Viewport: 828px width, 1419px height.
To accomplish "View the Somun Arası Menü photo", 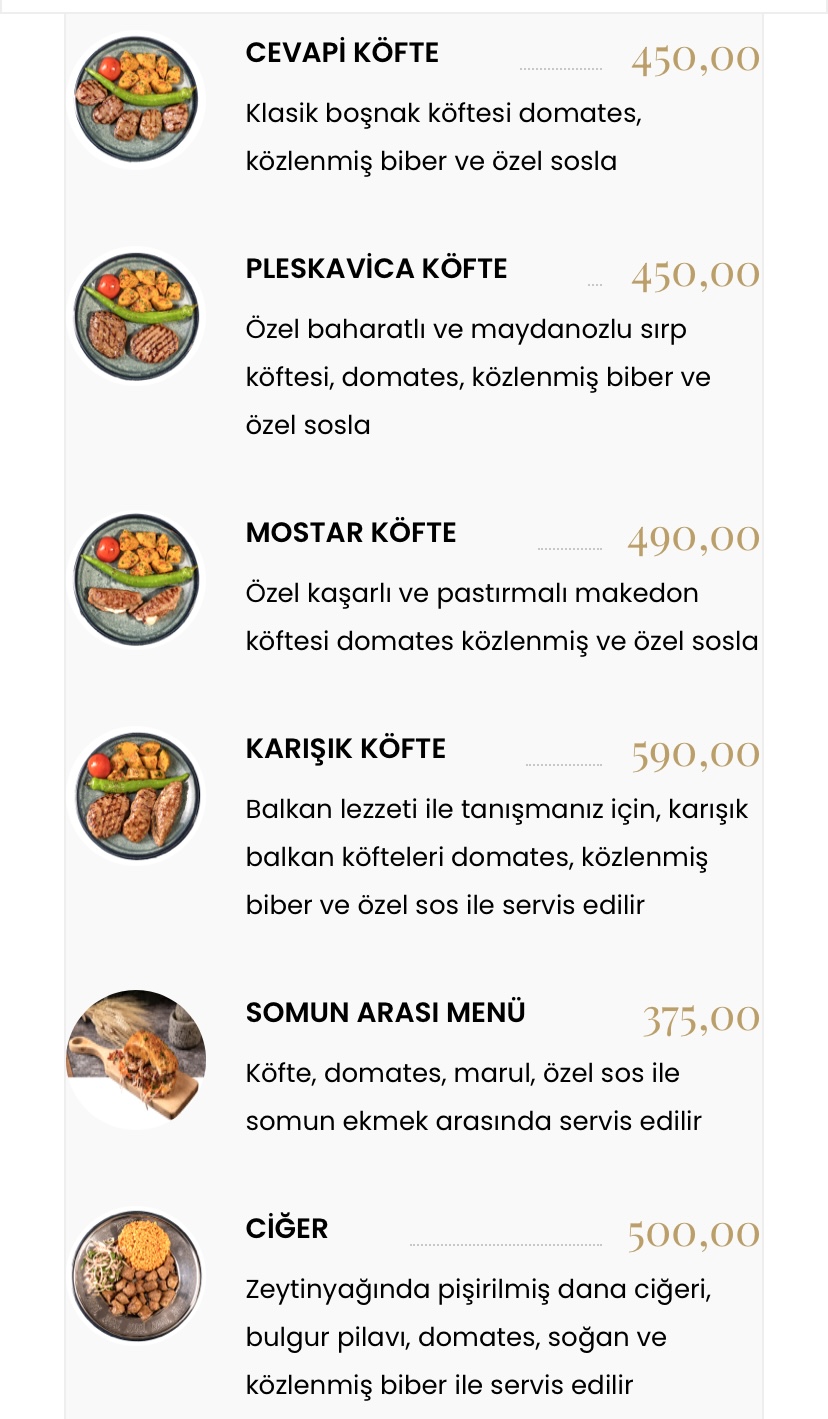I will [x=136, y=1060].
